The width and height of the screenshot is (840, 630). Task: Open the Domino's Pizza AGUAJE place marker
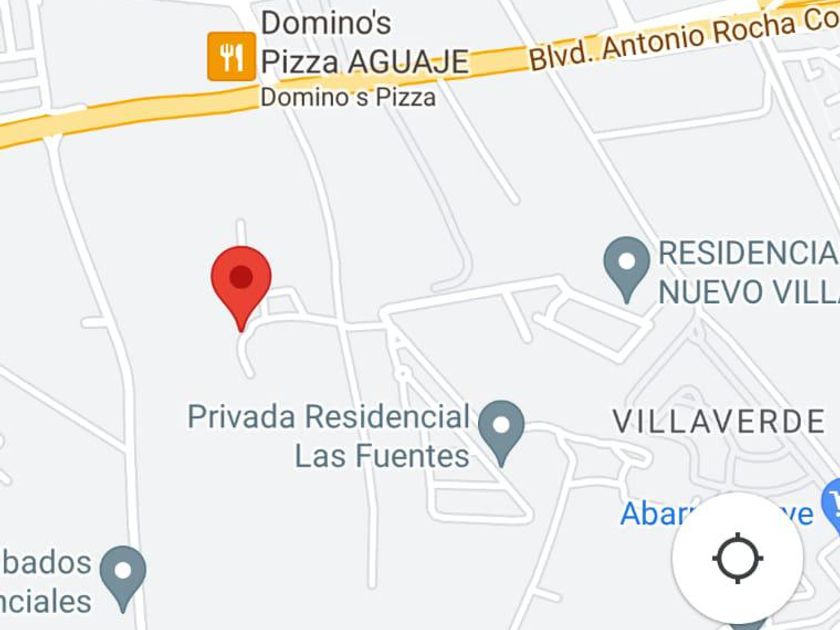pyautogui.click(x=231, y=57)
